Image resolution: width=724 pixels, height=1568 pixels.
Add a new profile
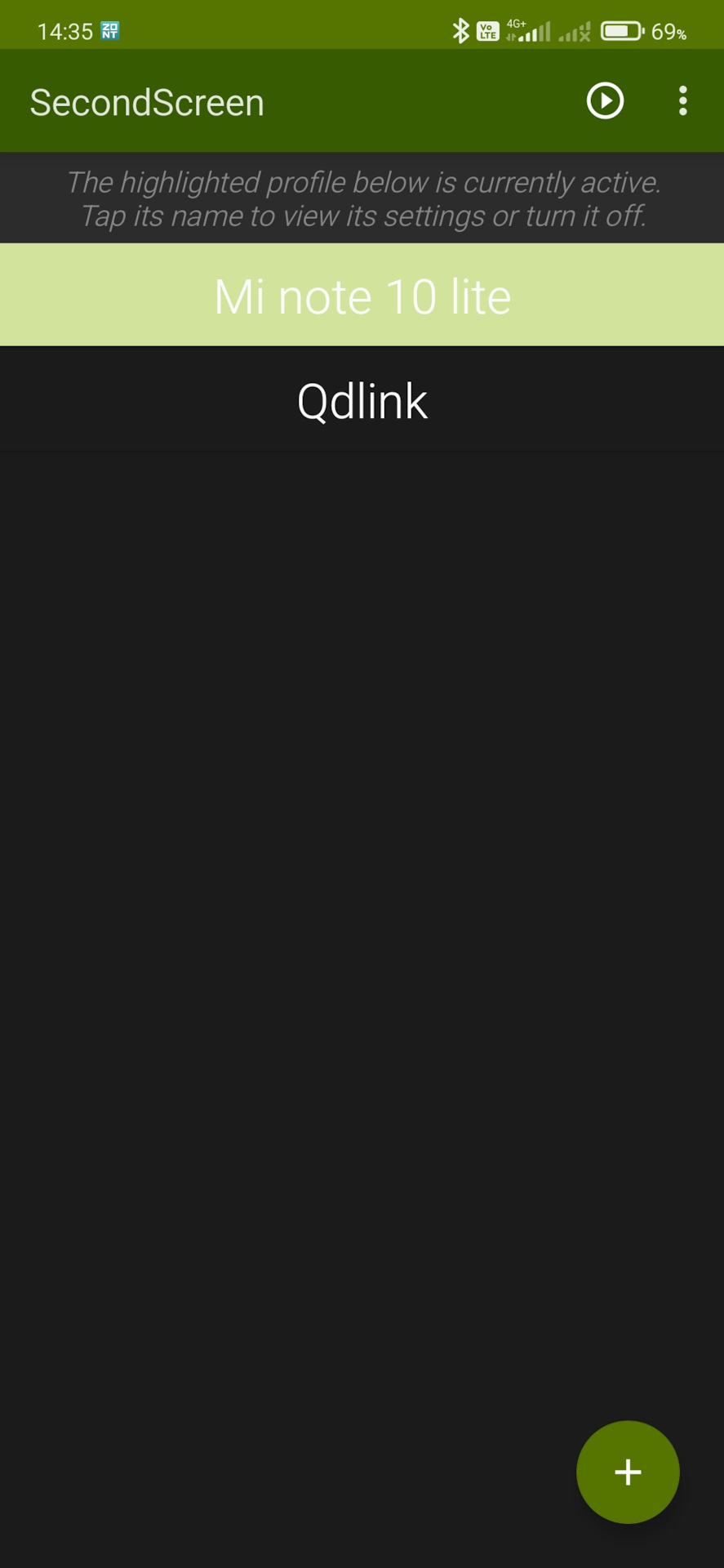pyautogui.click(x=627, y=1471)
